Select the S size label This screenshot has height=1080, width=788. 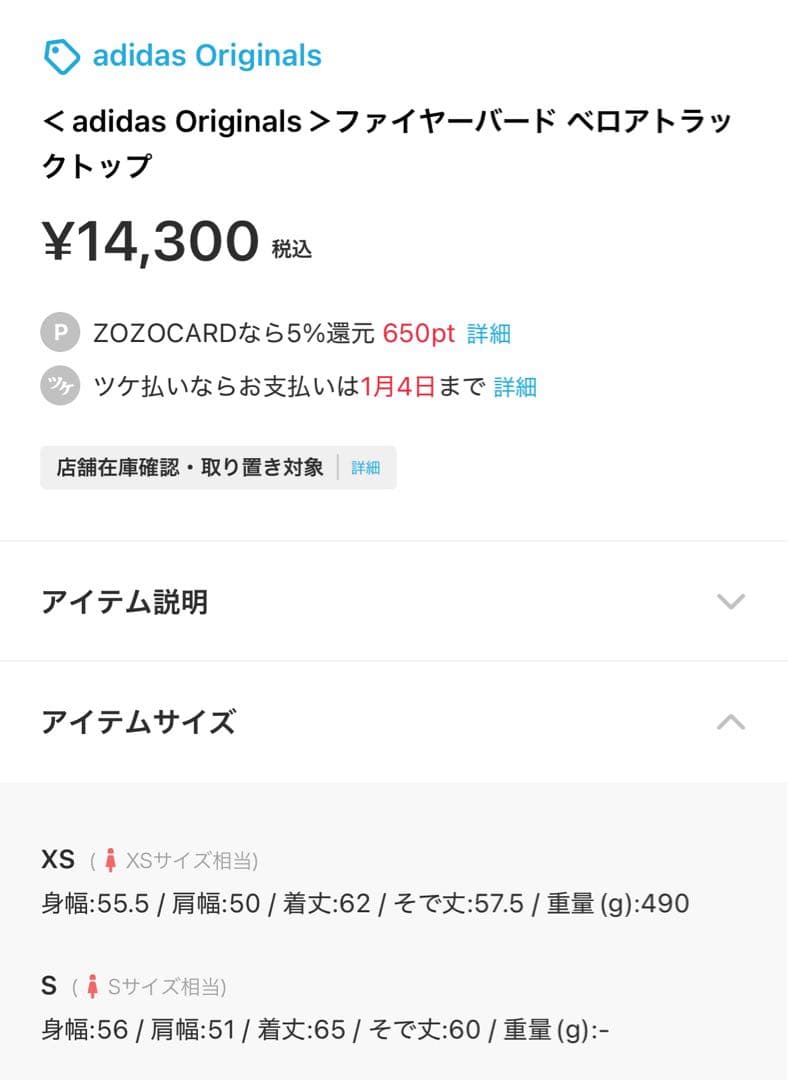[x=47, y=985]
